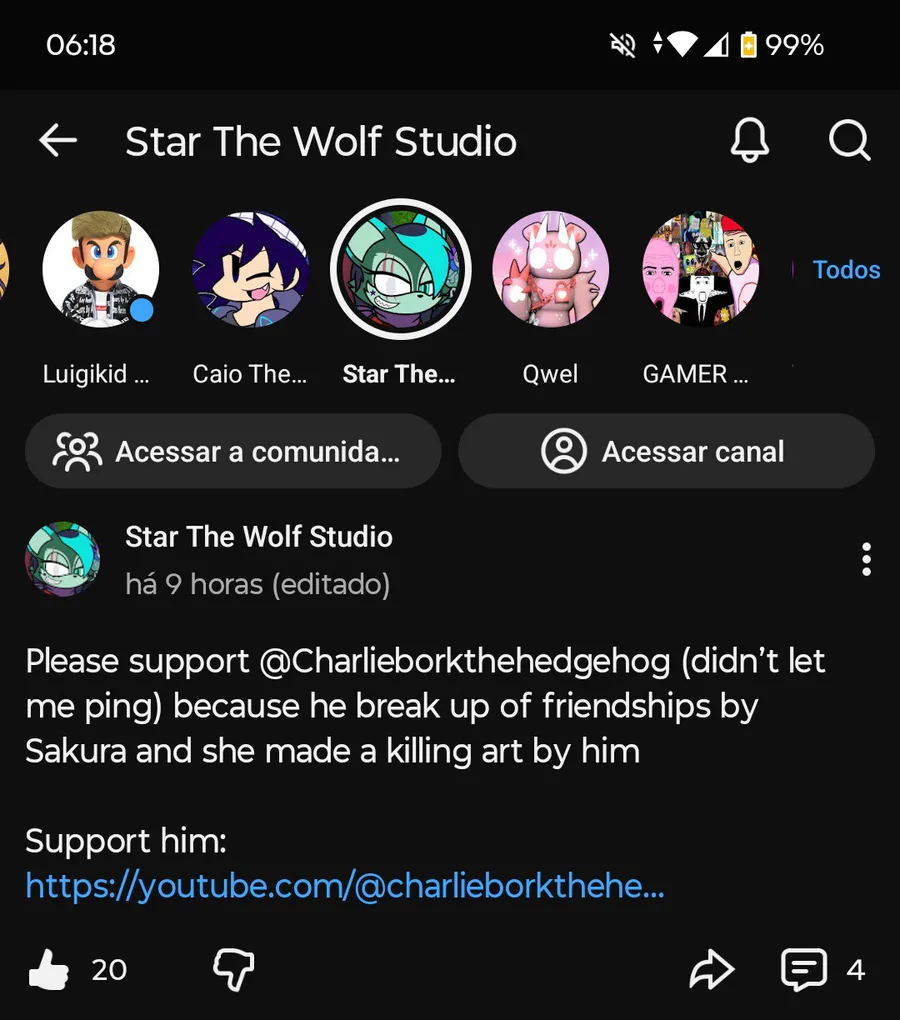900x1020 pixels.
Task: Tap Todos to see all channels
Action: [x=846, y=269]
